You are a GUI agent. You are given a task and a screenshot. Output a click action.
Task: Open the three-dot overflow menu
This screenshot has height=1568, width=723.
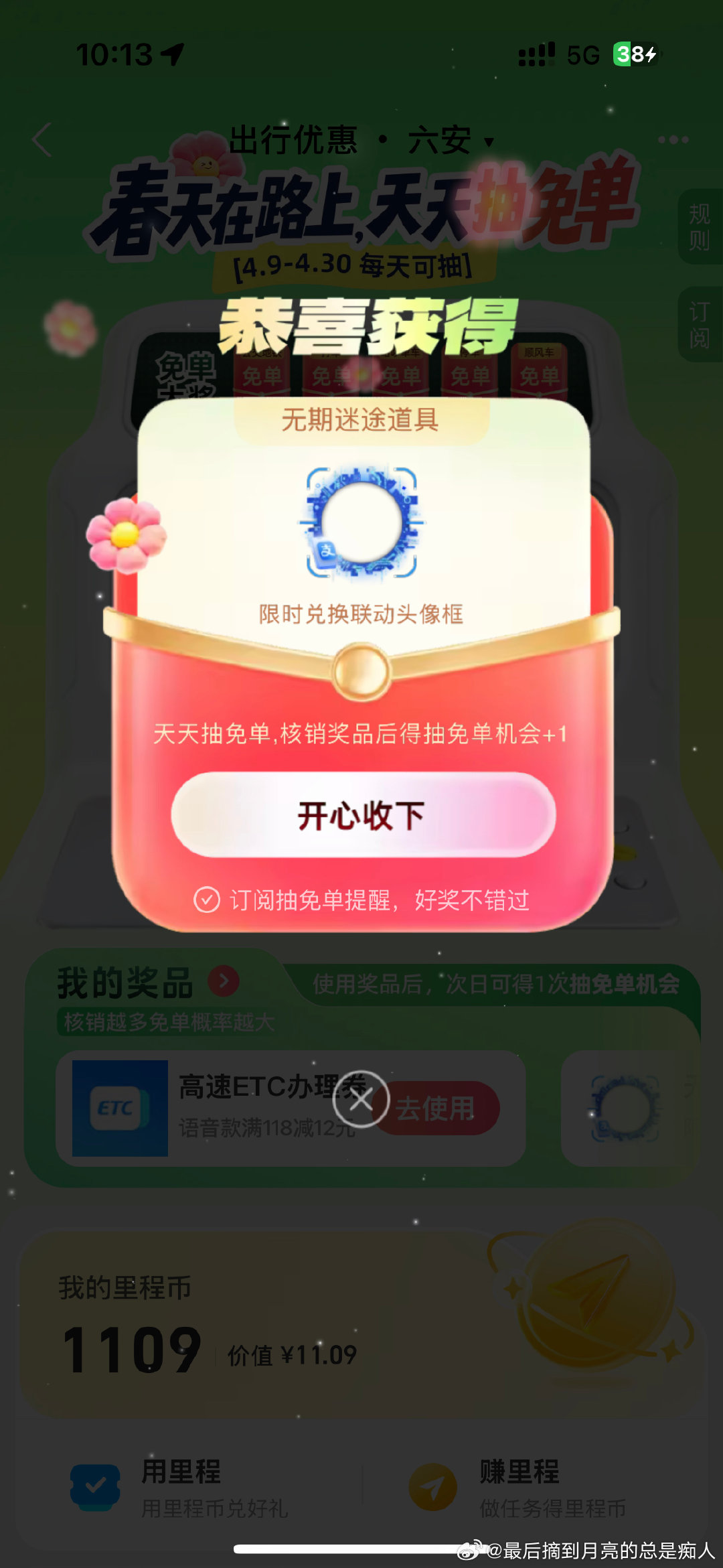[x=672, y=140]
